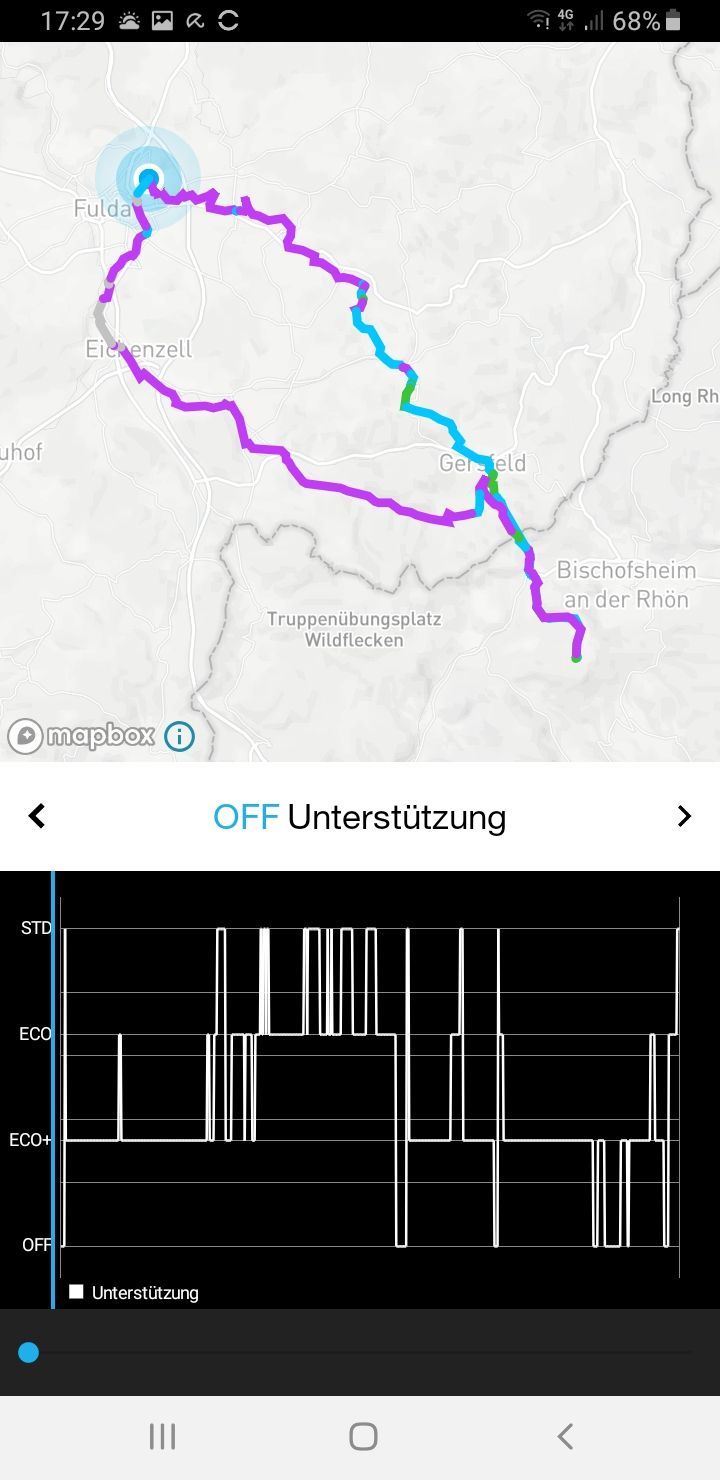This screenshot has width=720, height=1480.
Task: Open the Mapbox info icon
Action: click(x=179, y=738)
